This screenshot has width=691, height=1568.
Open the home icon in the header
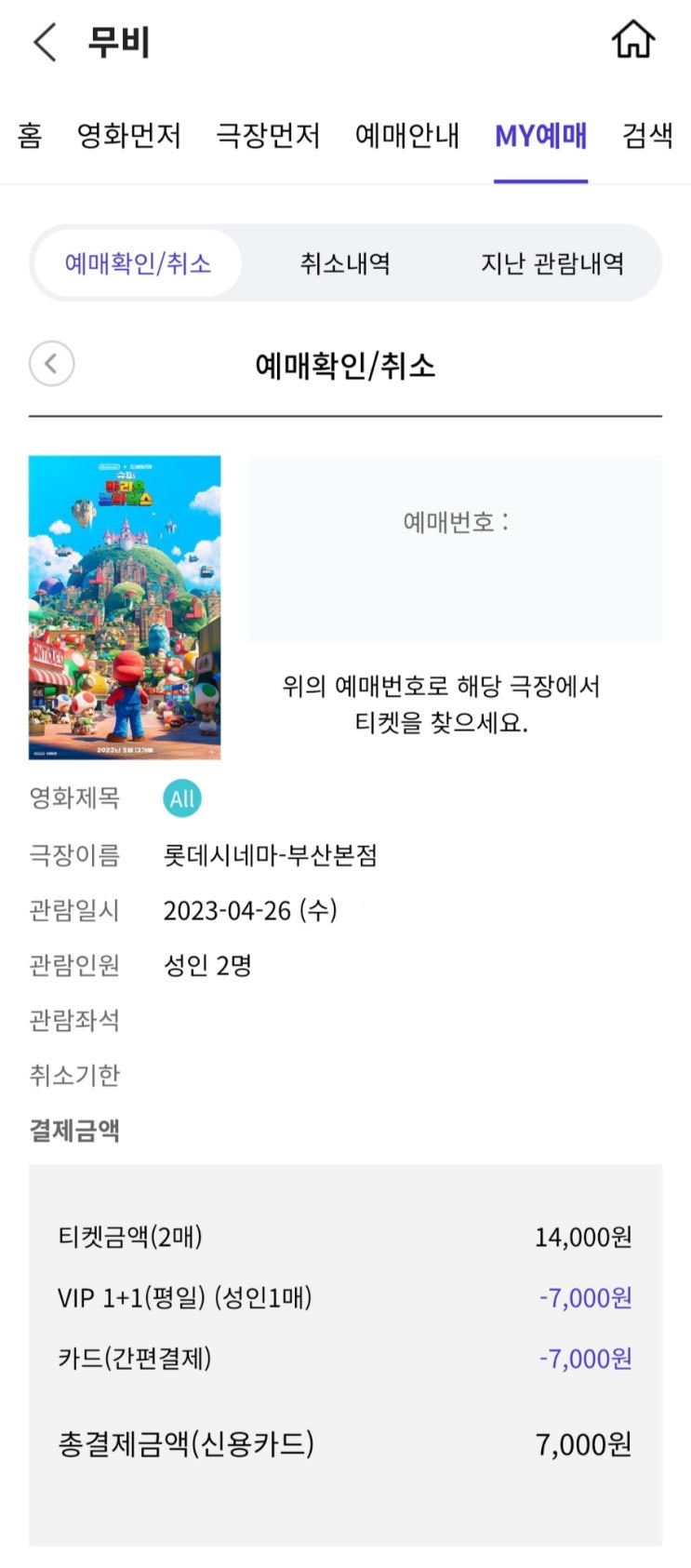[633, 40]
